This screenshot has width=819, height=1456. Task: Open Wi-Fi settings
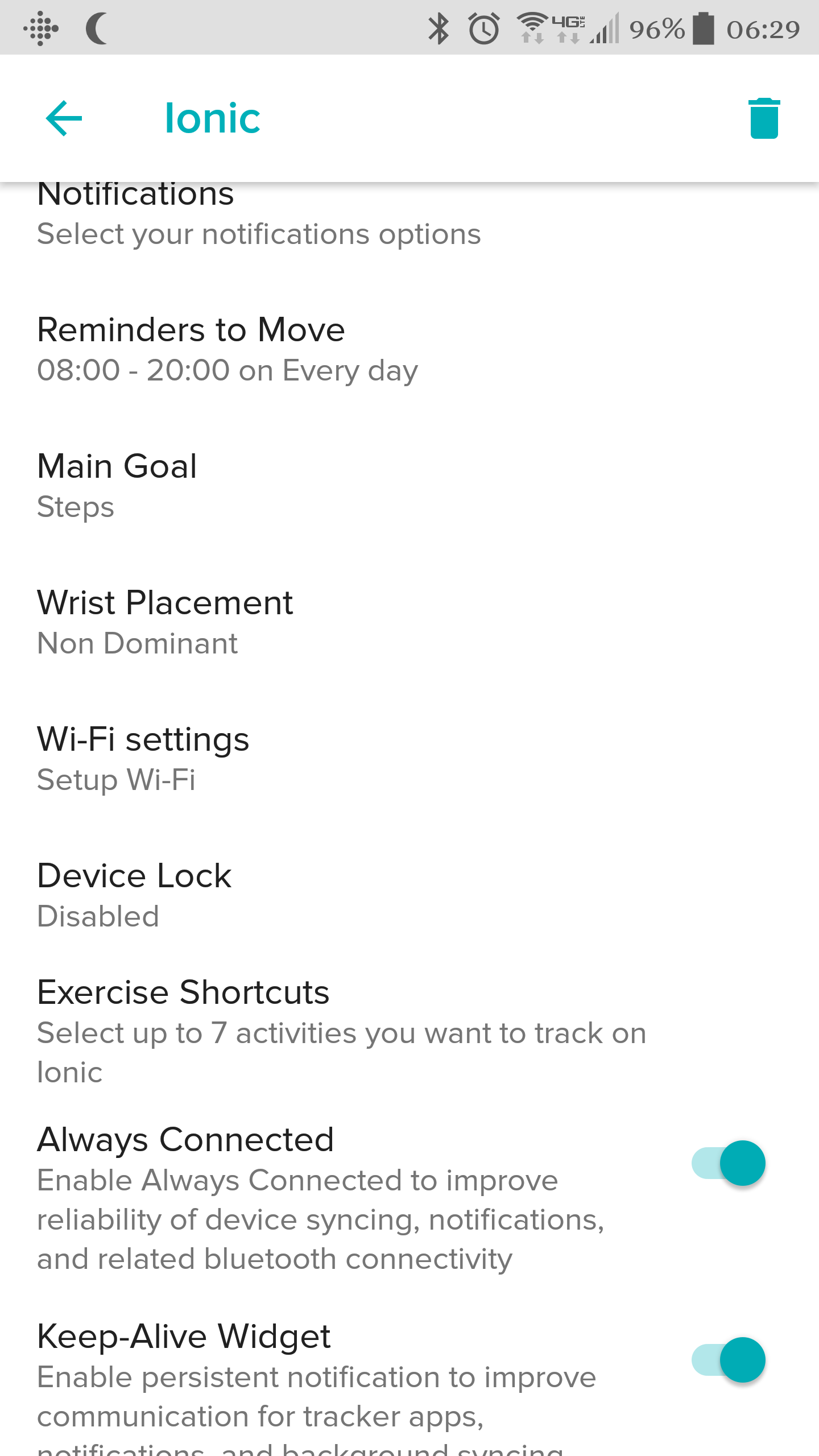click(x=143, y=758)
